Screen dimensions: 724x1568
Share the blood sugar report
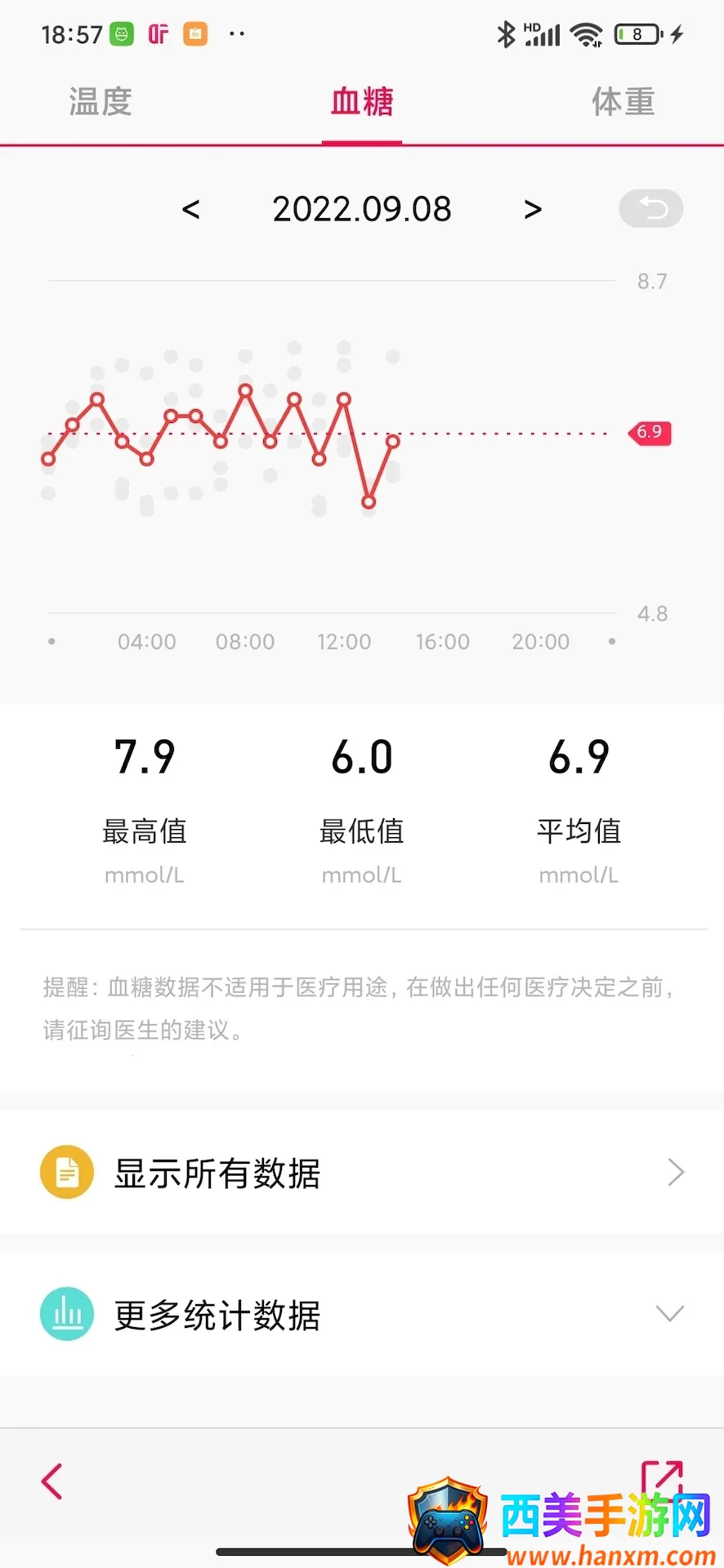(x=661, y=1478)
